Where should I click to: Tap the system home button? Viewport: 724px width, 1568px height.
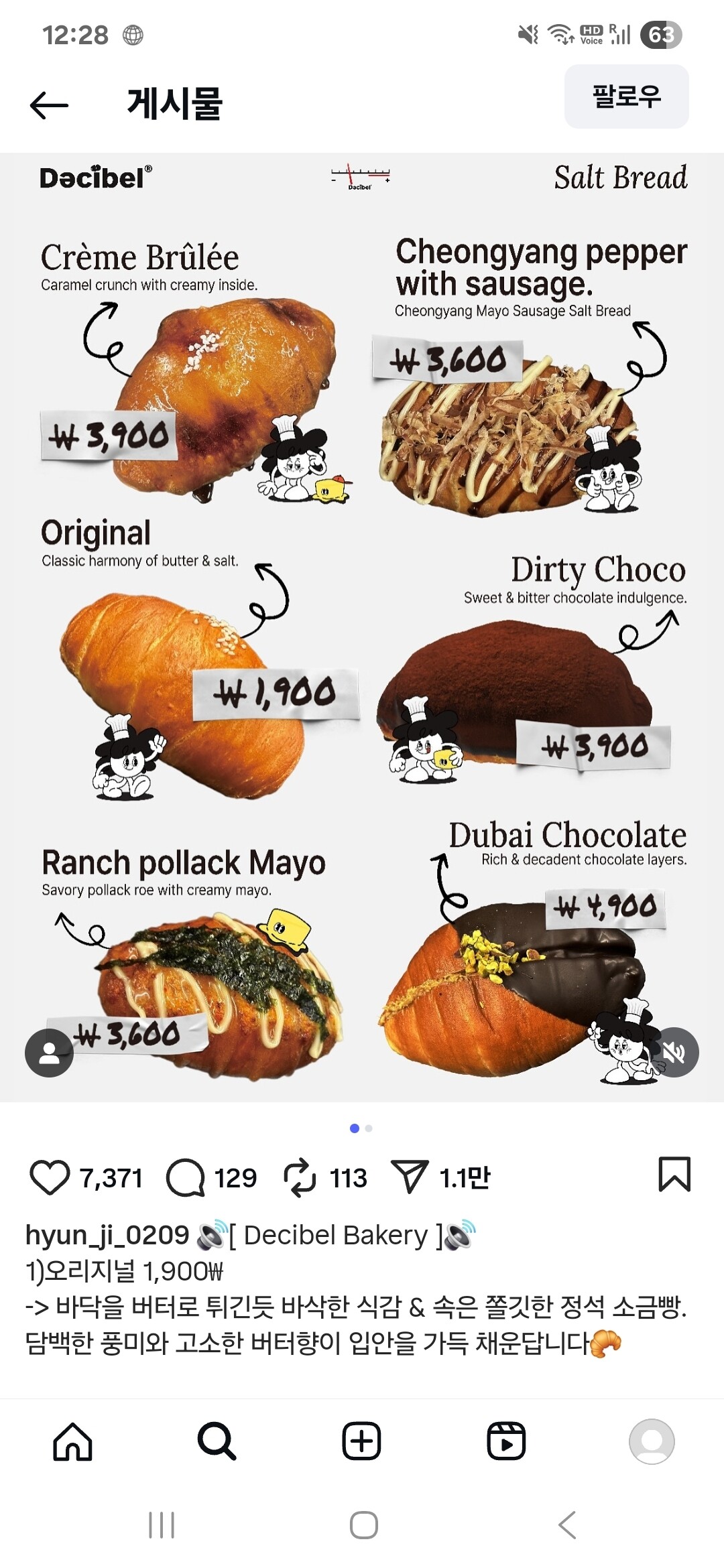pyautogui.click(x=363, y=1526)
